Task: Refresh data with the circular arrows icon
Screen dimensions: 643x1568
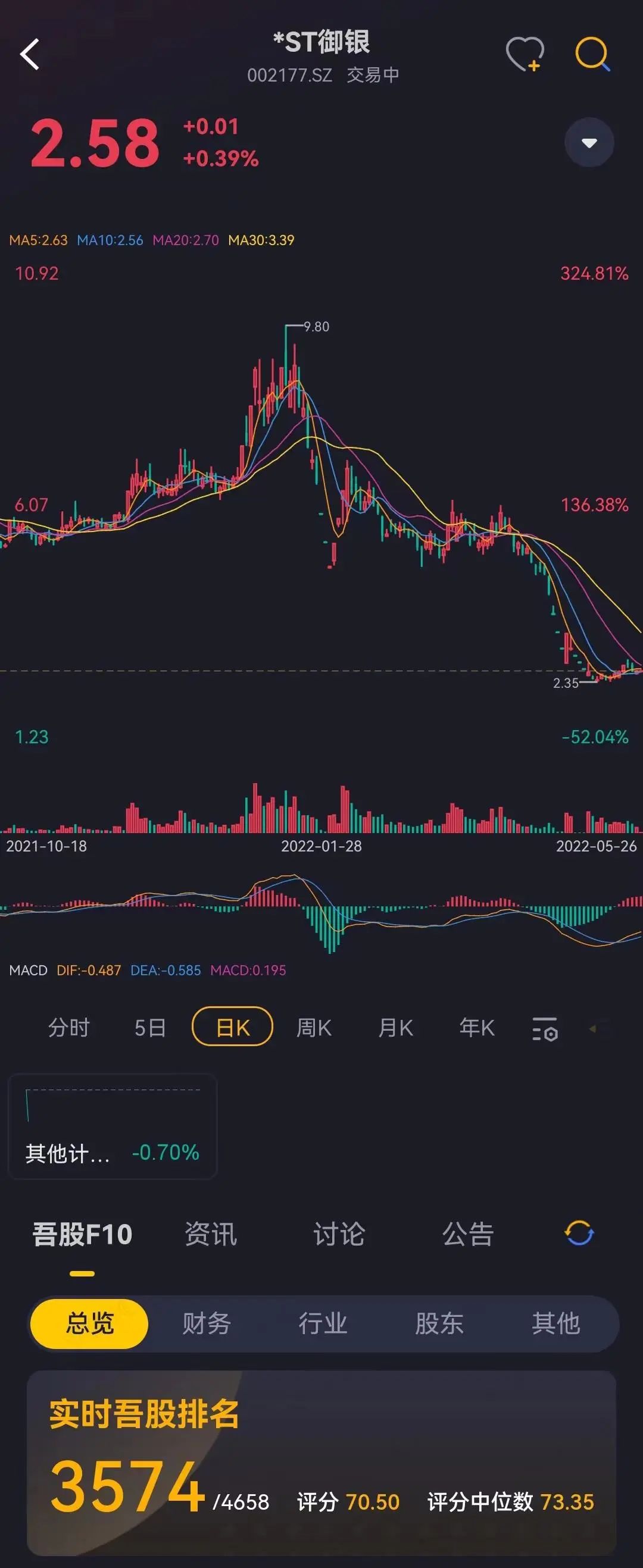Action: [579, 1233]
